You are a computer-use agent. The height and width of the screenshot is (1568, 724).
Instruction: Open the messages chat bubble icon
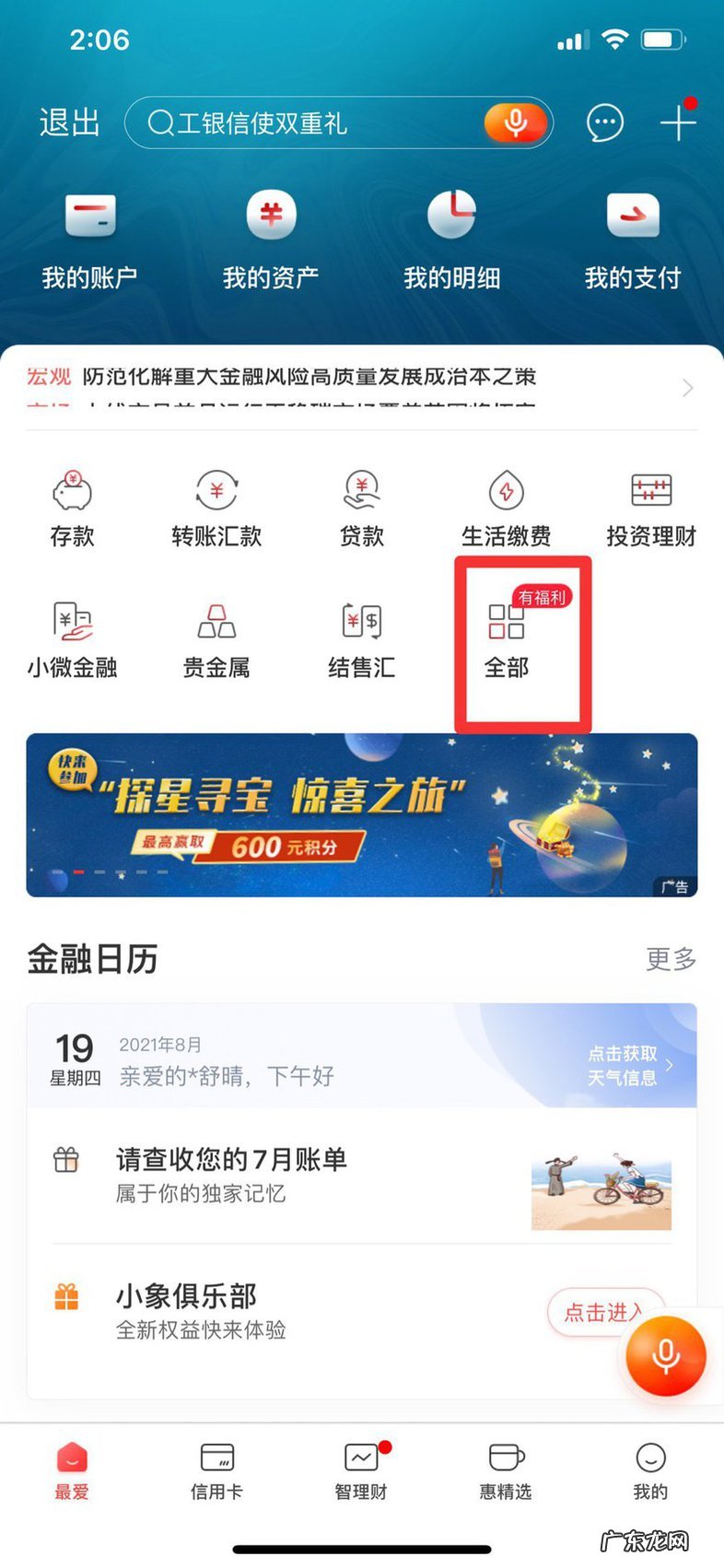pyautogui.click(x=605, y=122)
